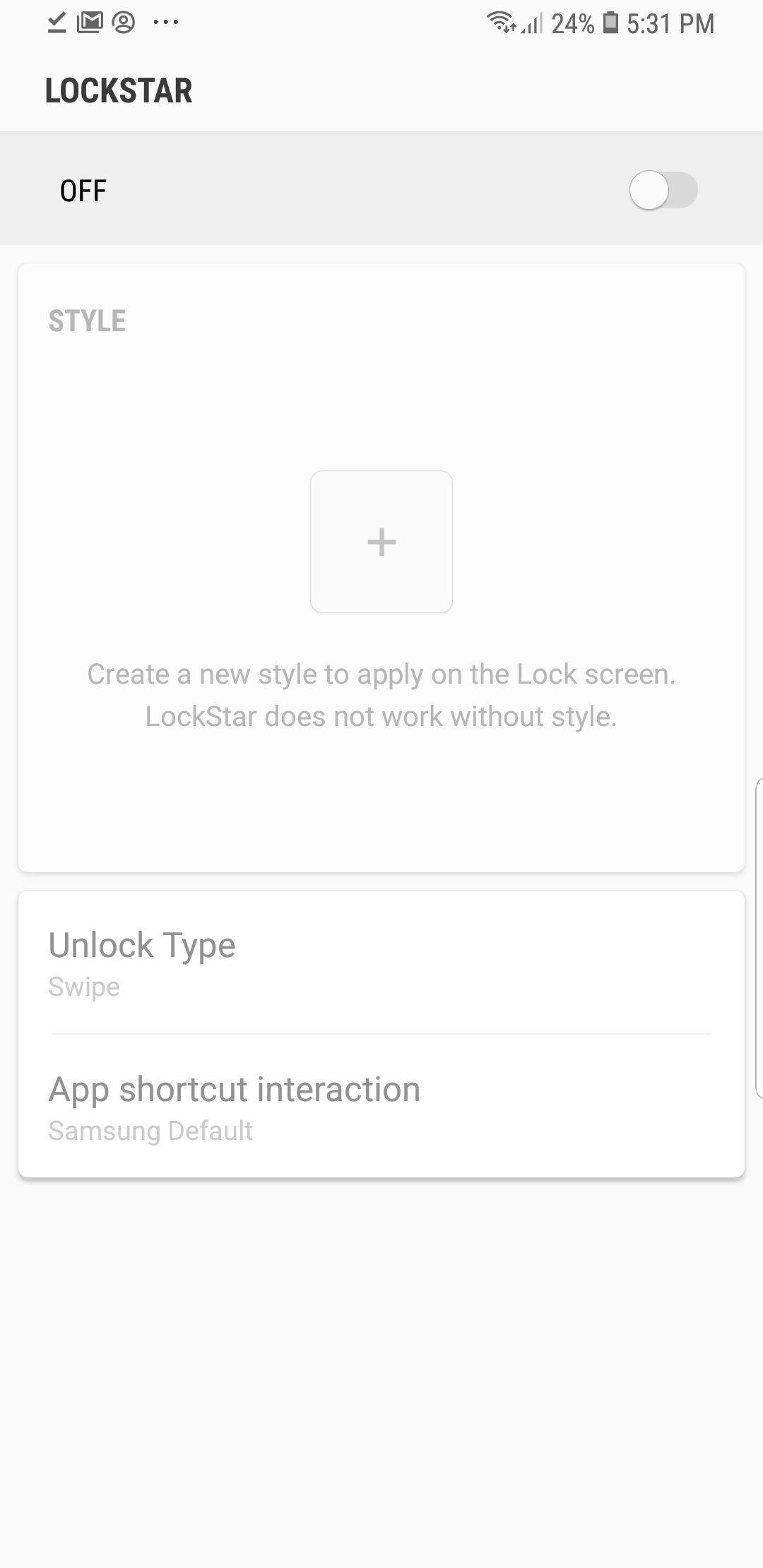Add a new style with plus tile
Image resolution: width=763 pixels, height=1568 pixels.
tap(381, 542)
